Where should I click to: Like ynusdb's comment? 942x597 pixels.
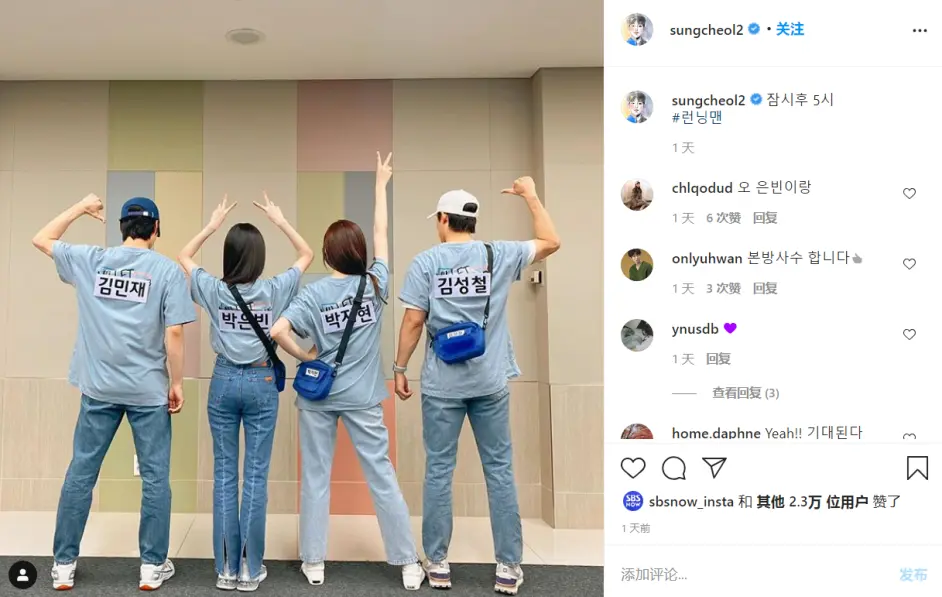[909, 335]
